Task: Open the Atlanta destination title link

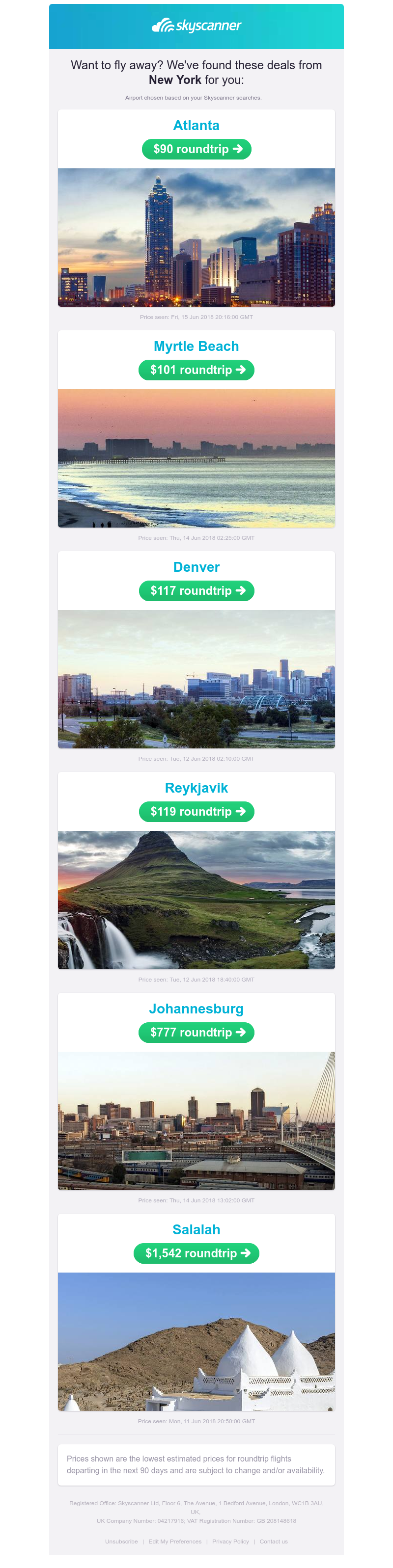Action: tap(196, 126)
